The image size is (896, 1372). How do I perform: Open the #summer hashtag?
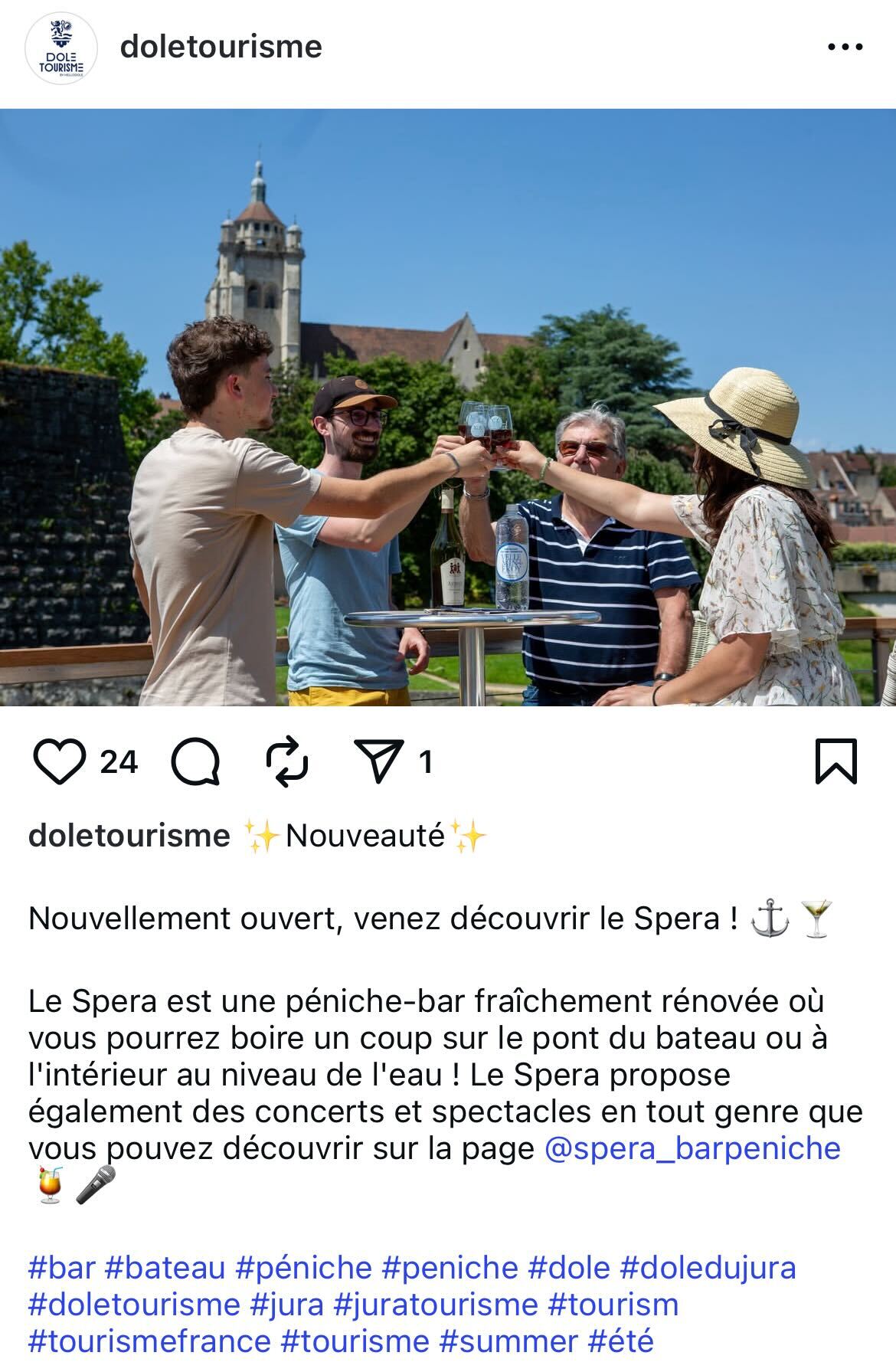pos(508,1341)
